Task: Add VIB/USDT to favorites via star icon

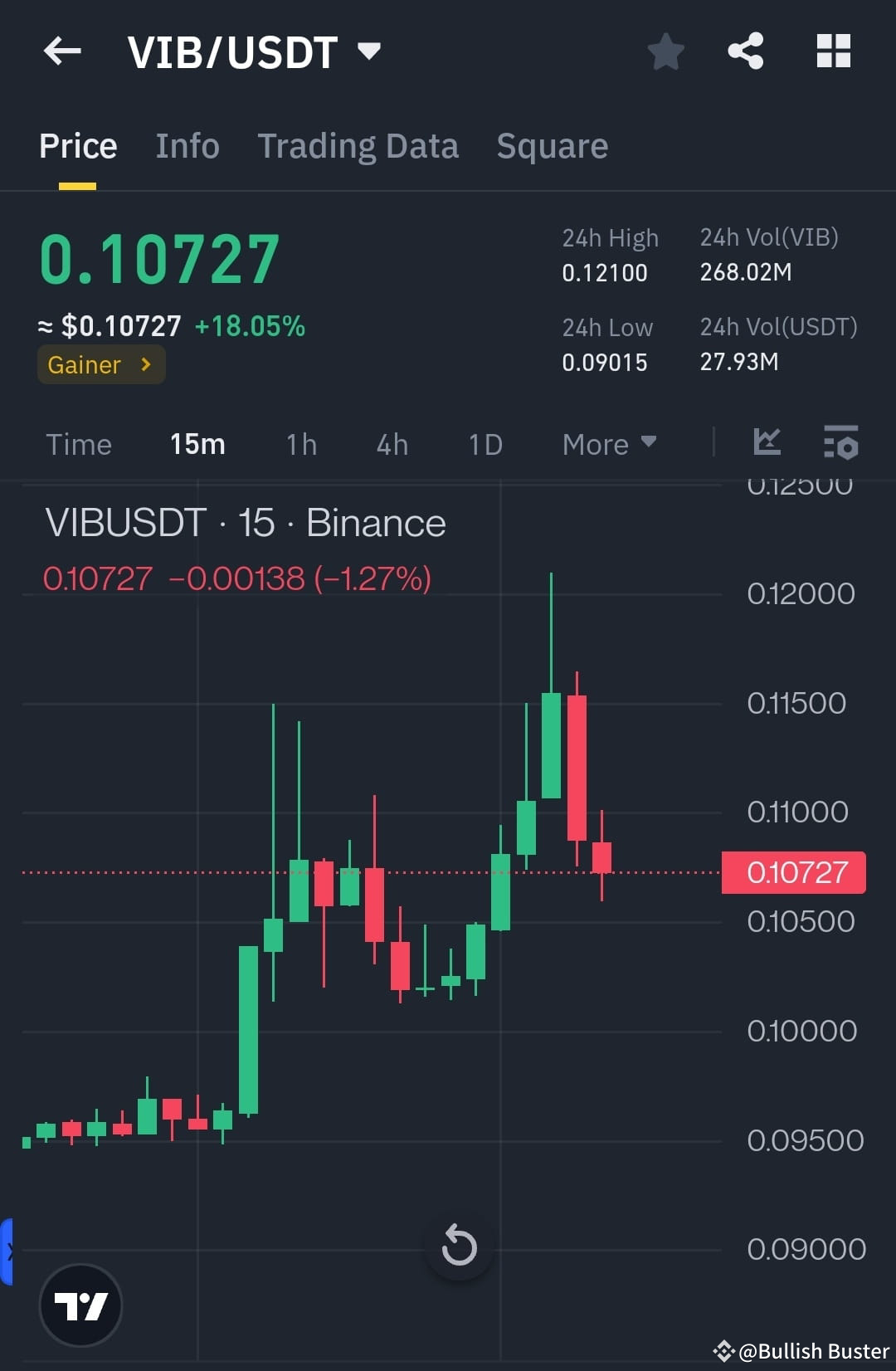Action: 666,51
